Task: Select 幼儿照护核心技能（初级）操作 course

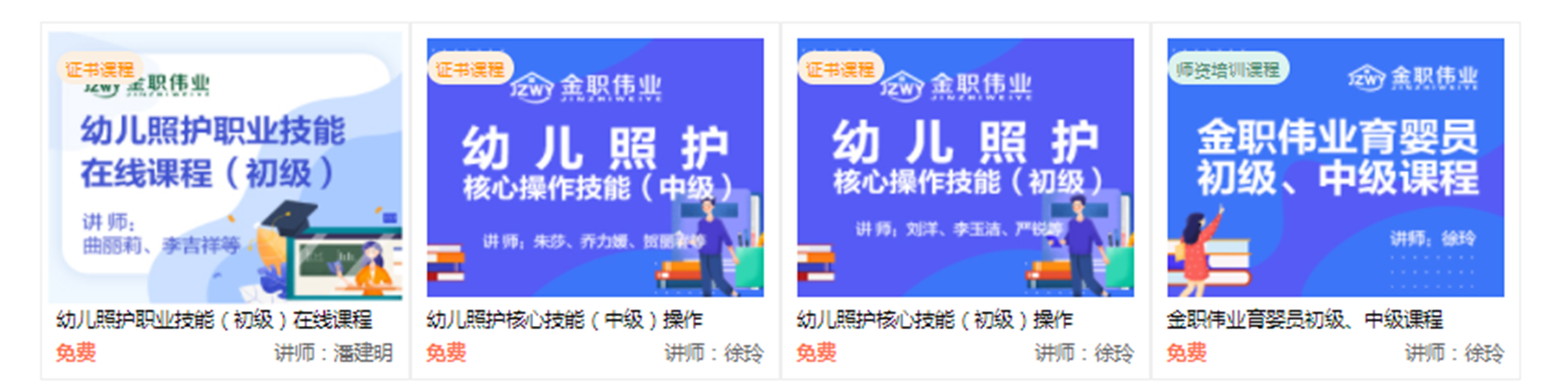Action: pyautogui.click(x=965, y=167)
